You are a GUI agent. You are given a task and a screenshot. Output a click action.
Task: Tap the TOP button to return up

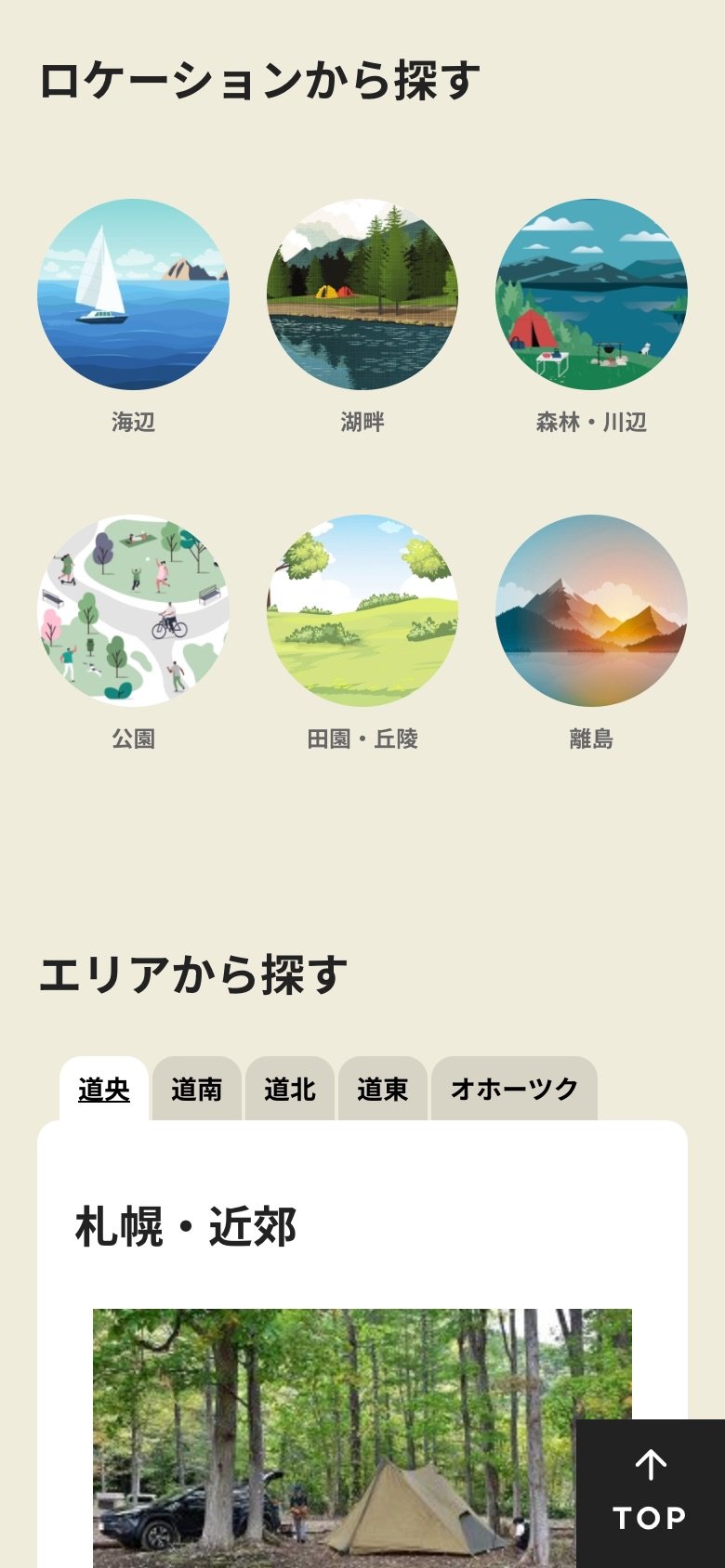pyautogui.click(x=651, y=1494)
